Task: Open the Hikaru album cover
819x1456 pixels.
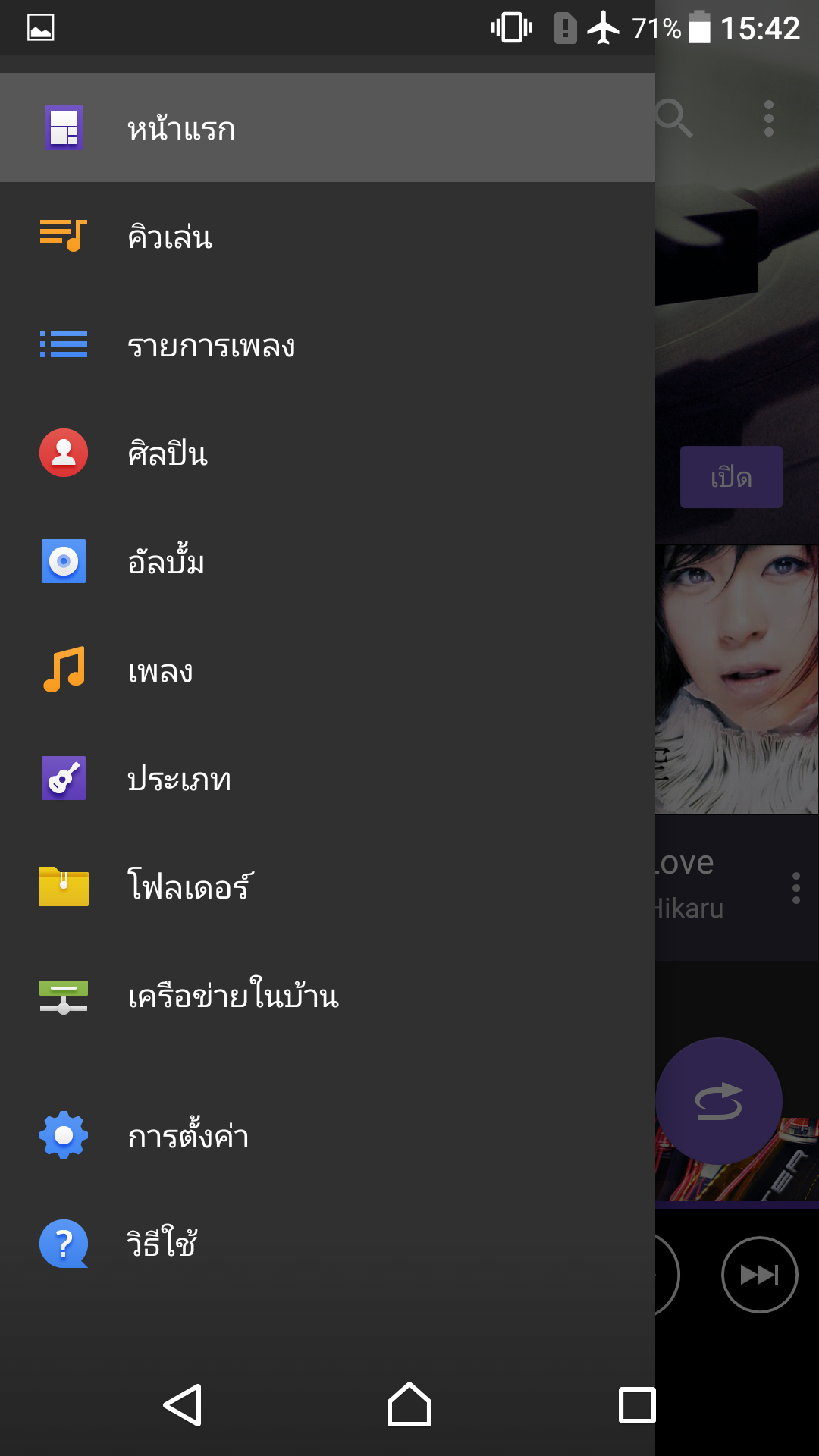Action: click(x=737, y=679)
